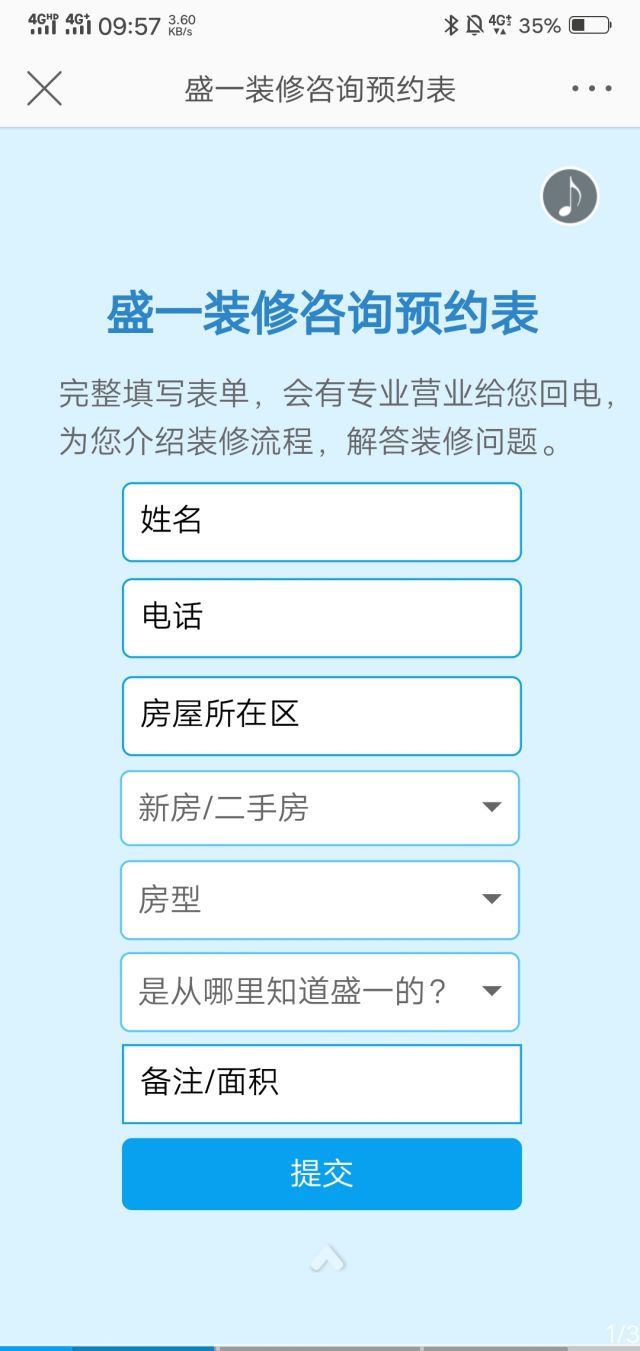Tap the 电话 text field

(x=321, y=618)
